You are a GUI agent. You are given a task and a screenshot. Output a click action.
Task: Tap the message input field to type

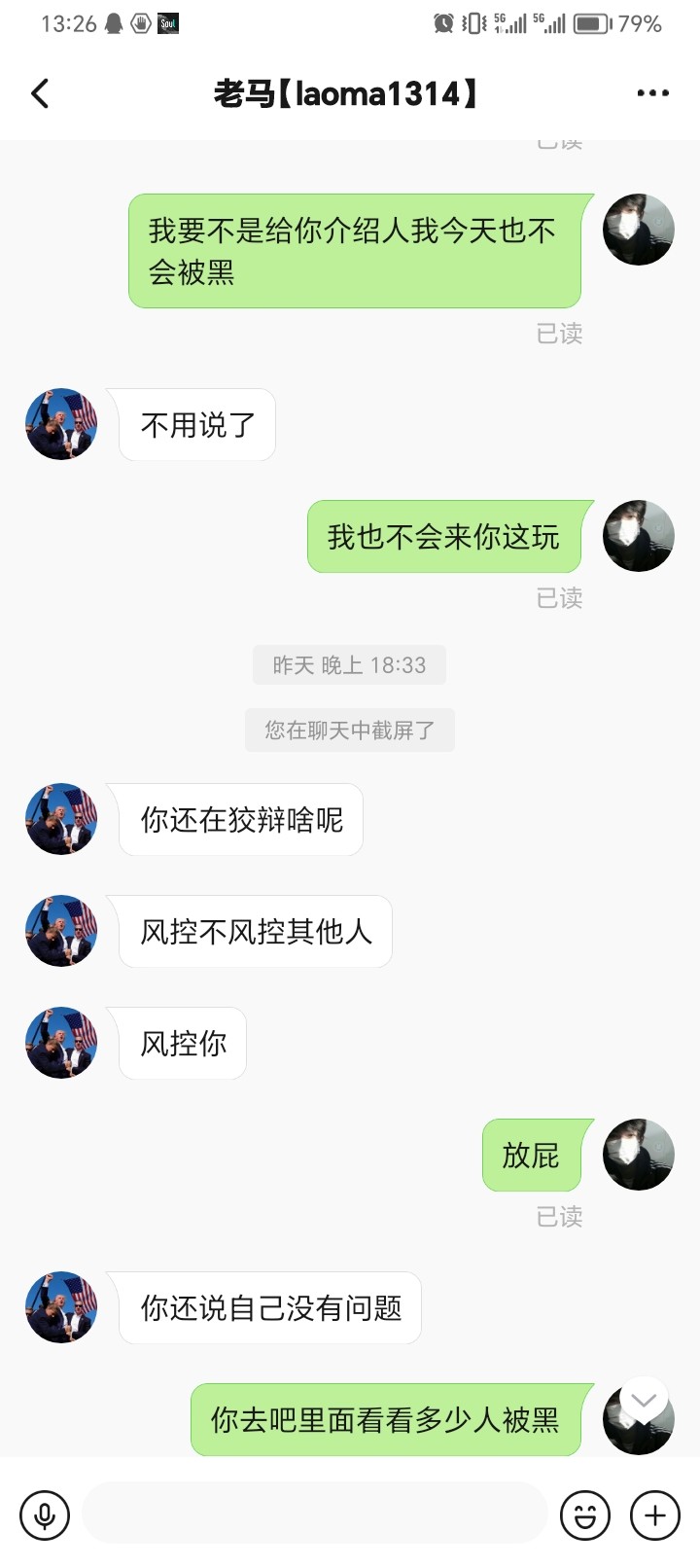coord(311,1514)
